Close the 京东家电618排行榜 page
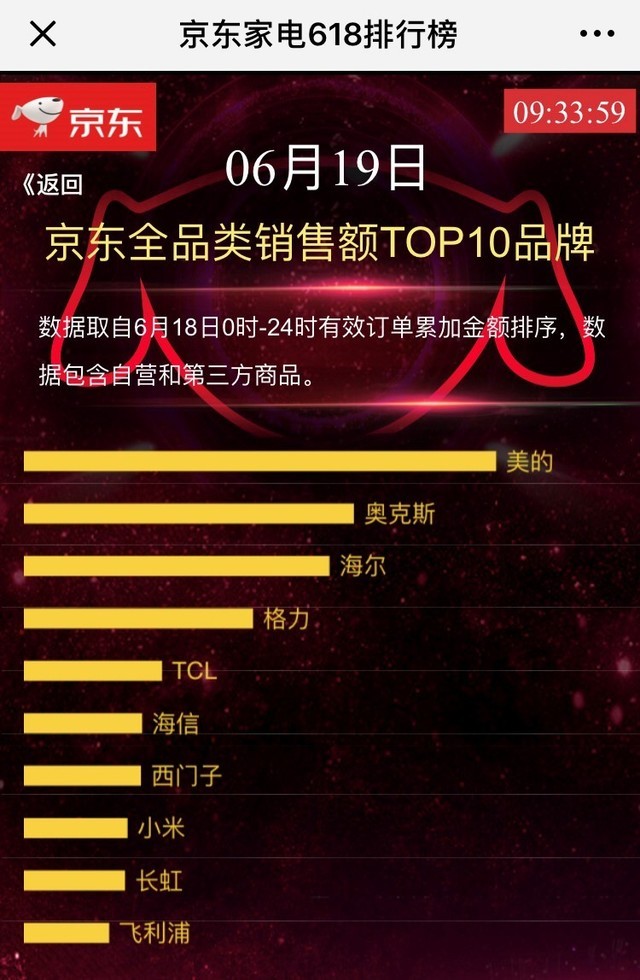The image size is (640, 980). pos(43,35)
